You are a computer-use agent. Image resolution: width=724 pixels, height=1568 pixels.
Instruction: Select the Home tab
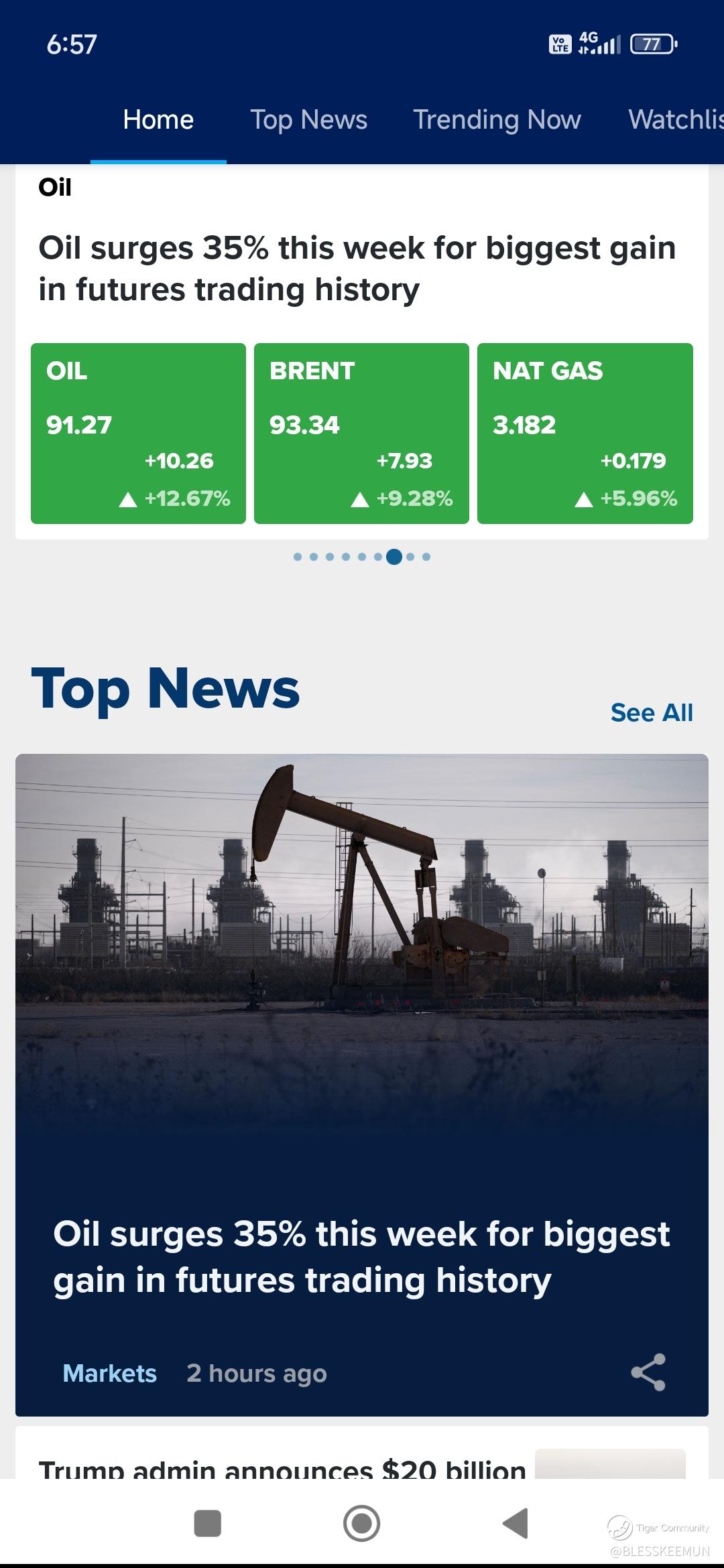coord(158,120)
